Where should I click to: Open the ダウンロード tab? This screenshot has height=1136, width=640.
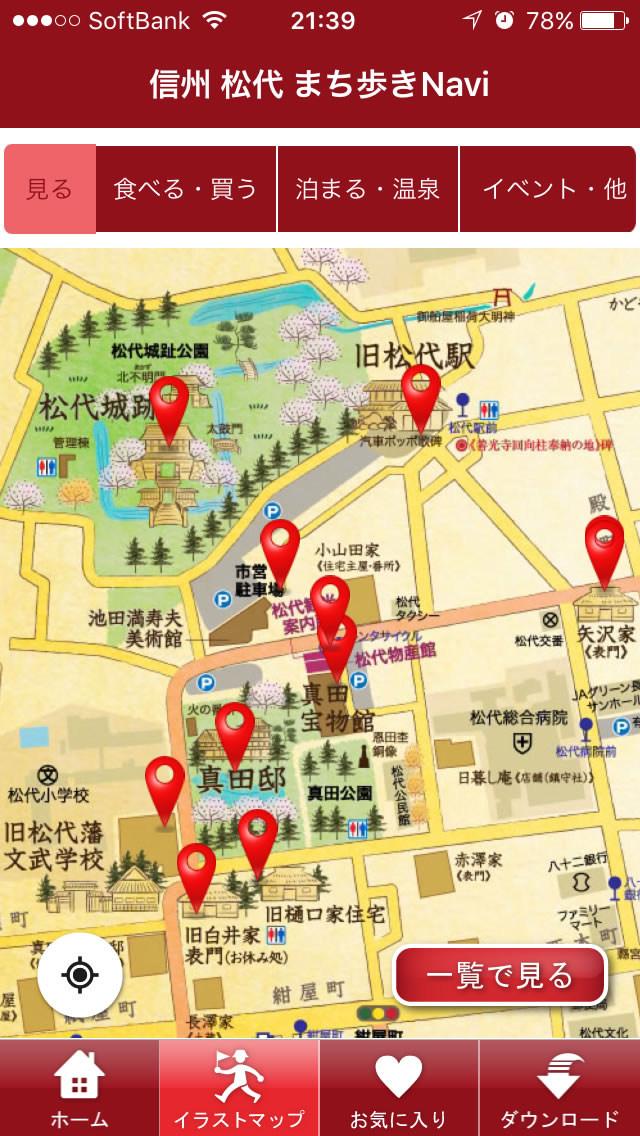coord(560,1087)
